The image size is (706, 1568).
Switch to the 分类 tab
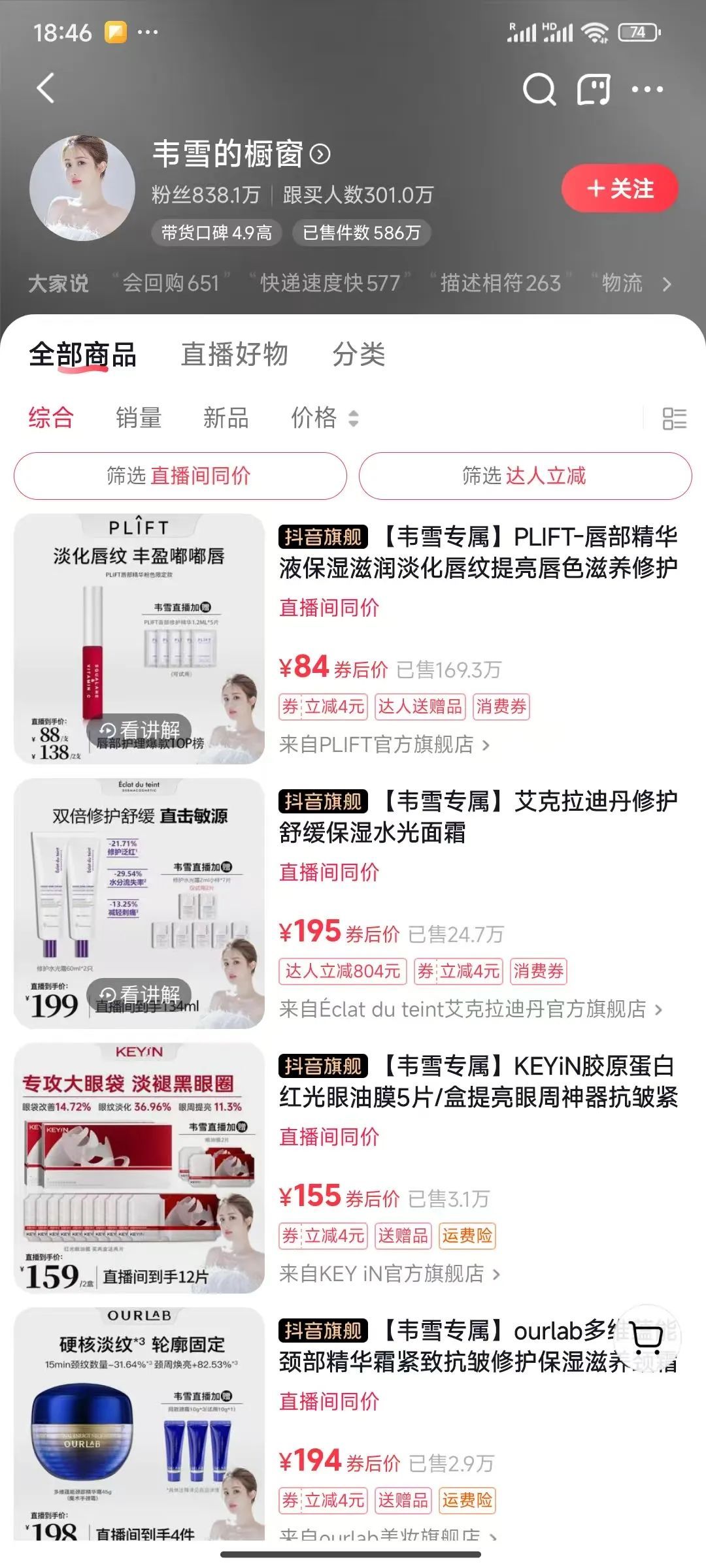[x=358, y=354]
